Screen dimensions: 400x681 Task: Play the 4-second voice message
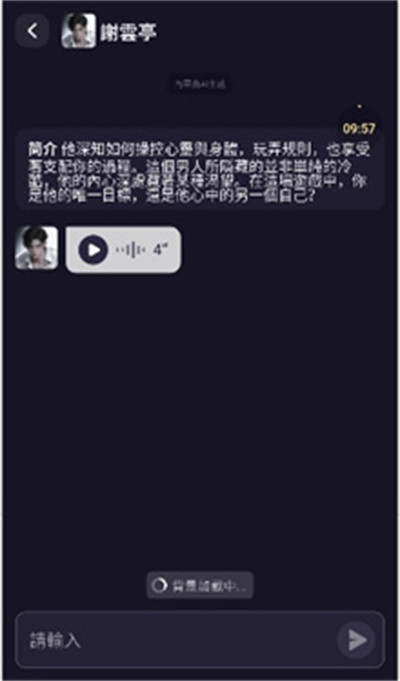tap(93, 250)
